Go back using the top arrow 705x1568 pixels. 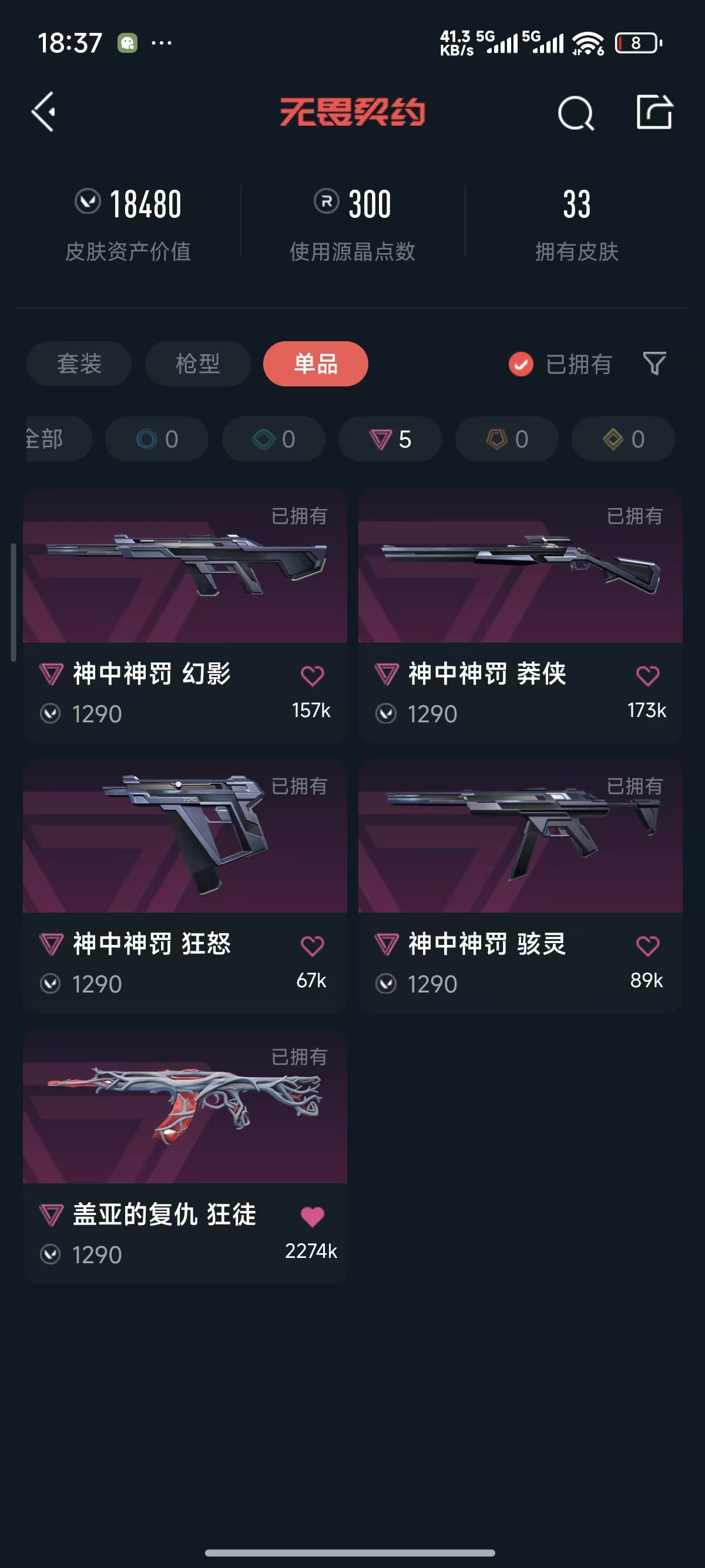click(x=44, y=112)
